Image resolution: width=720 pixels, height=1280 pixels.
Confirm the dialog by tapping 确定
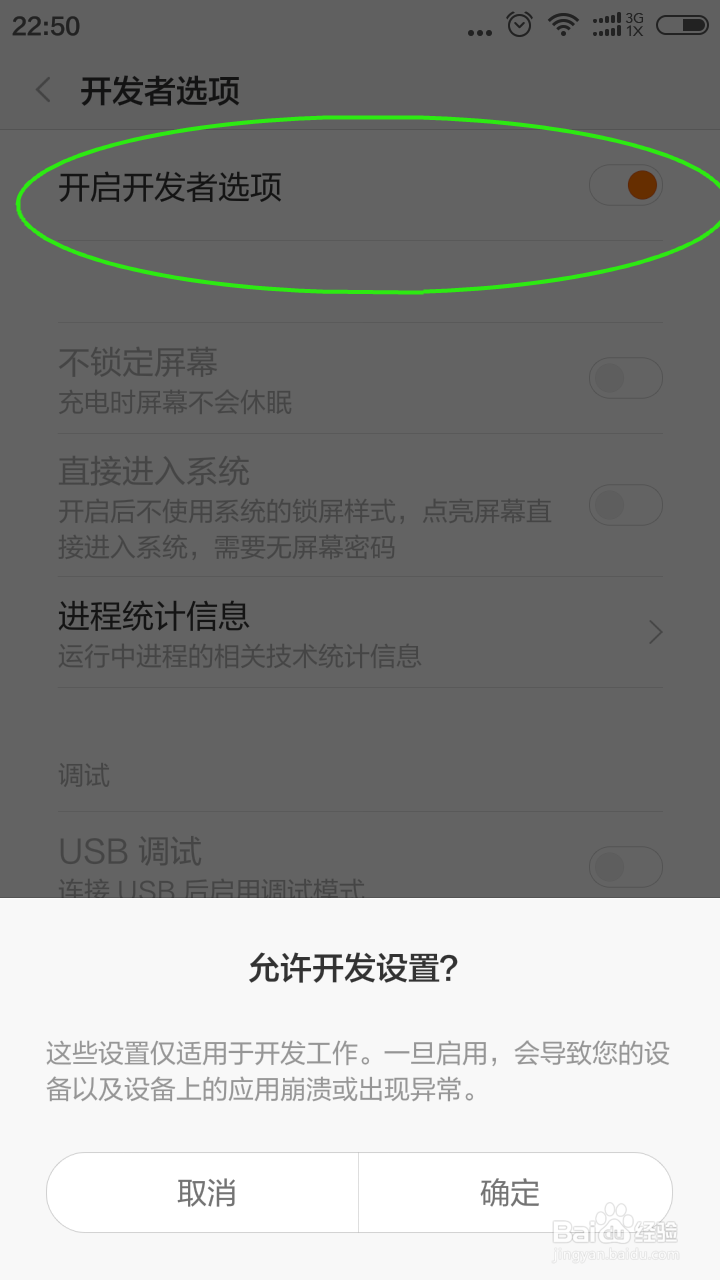tap(515, 1192)
